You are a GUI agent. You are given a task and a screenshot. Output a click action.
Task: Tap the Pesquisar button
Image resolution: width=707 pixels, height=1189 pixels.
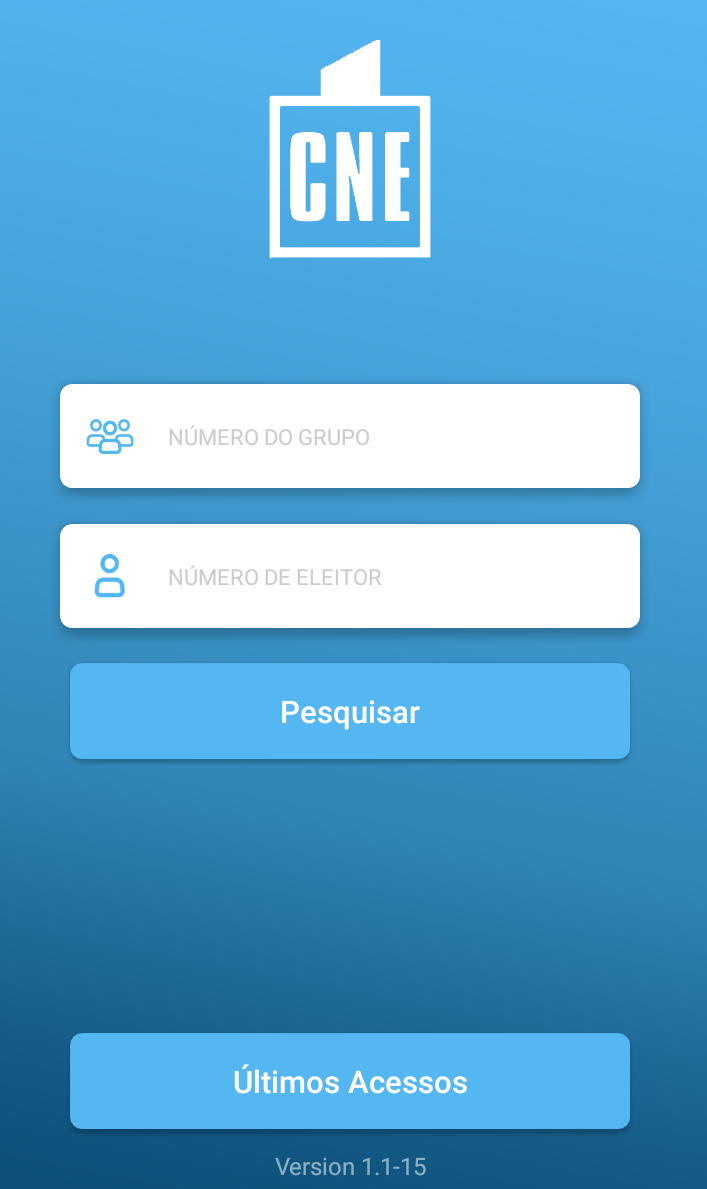(350, 711)
